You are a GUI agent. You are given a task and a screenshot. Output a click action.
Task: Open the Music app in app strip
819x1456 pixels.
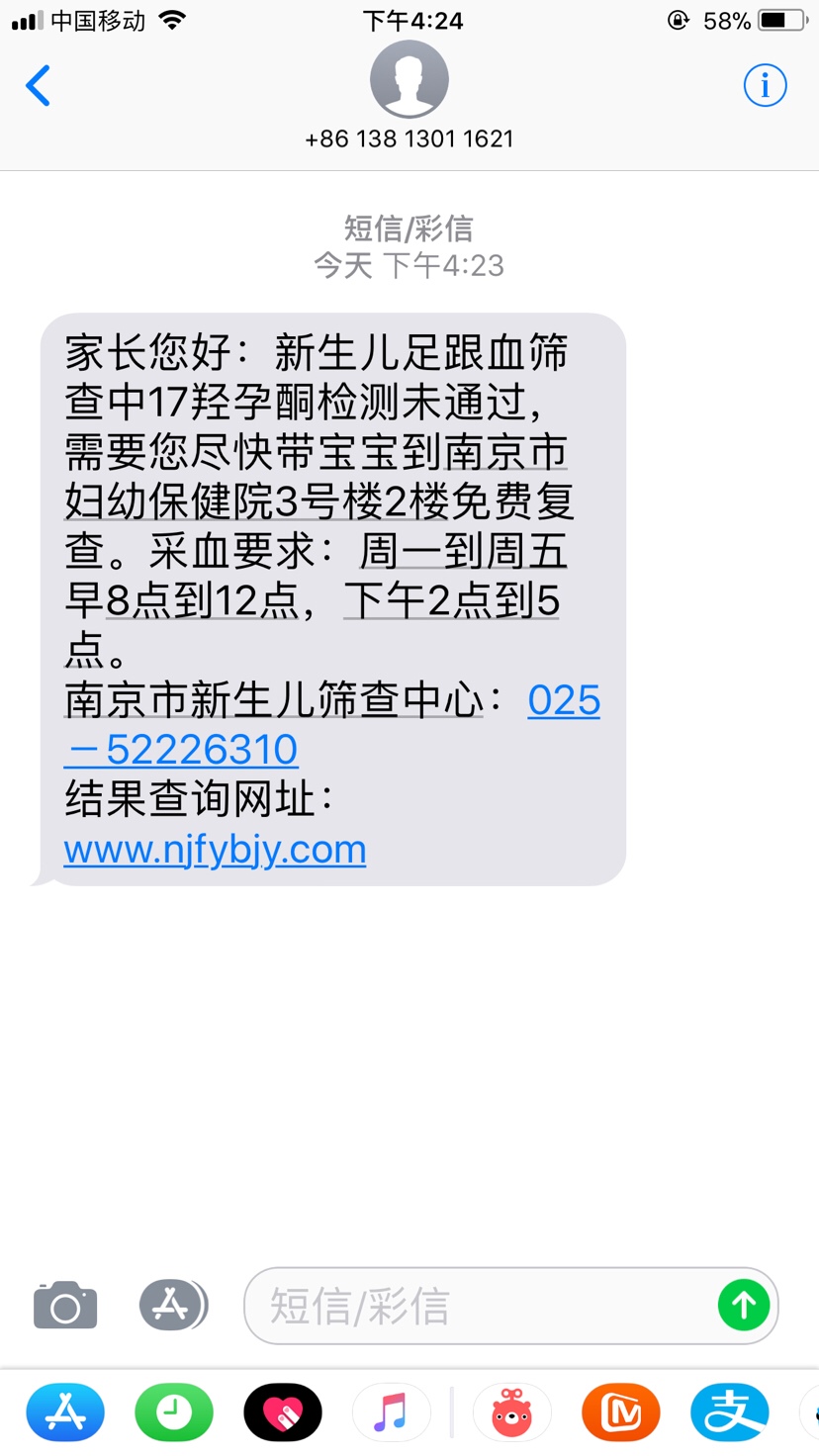click(x=391, y=1412)
